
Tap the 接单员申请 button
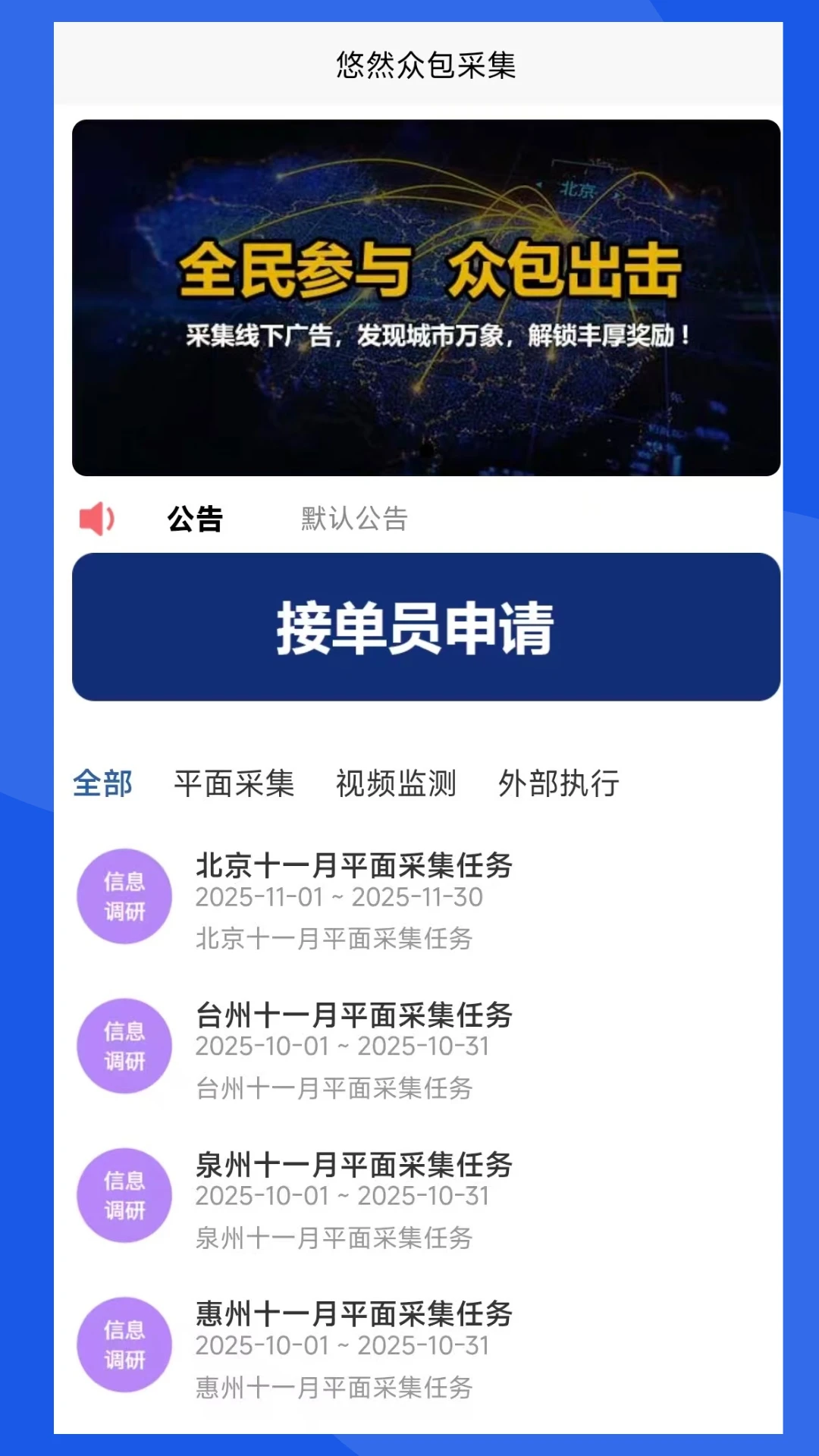coord(425,627)
